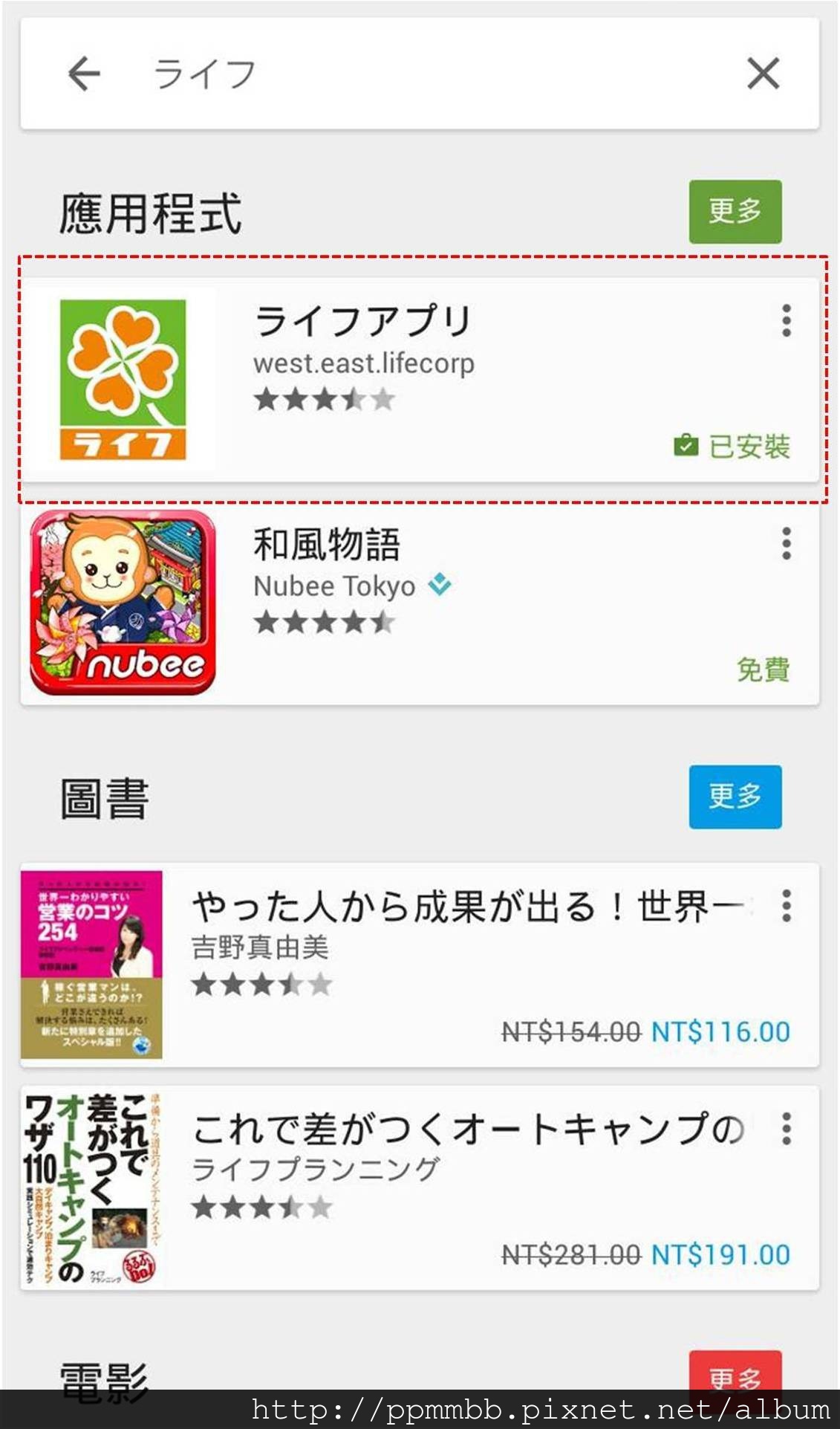Show more results under 電影

point(735,1372)
